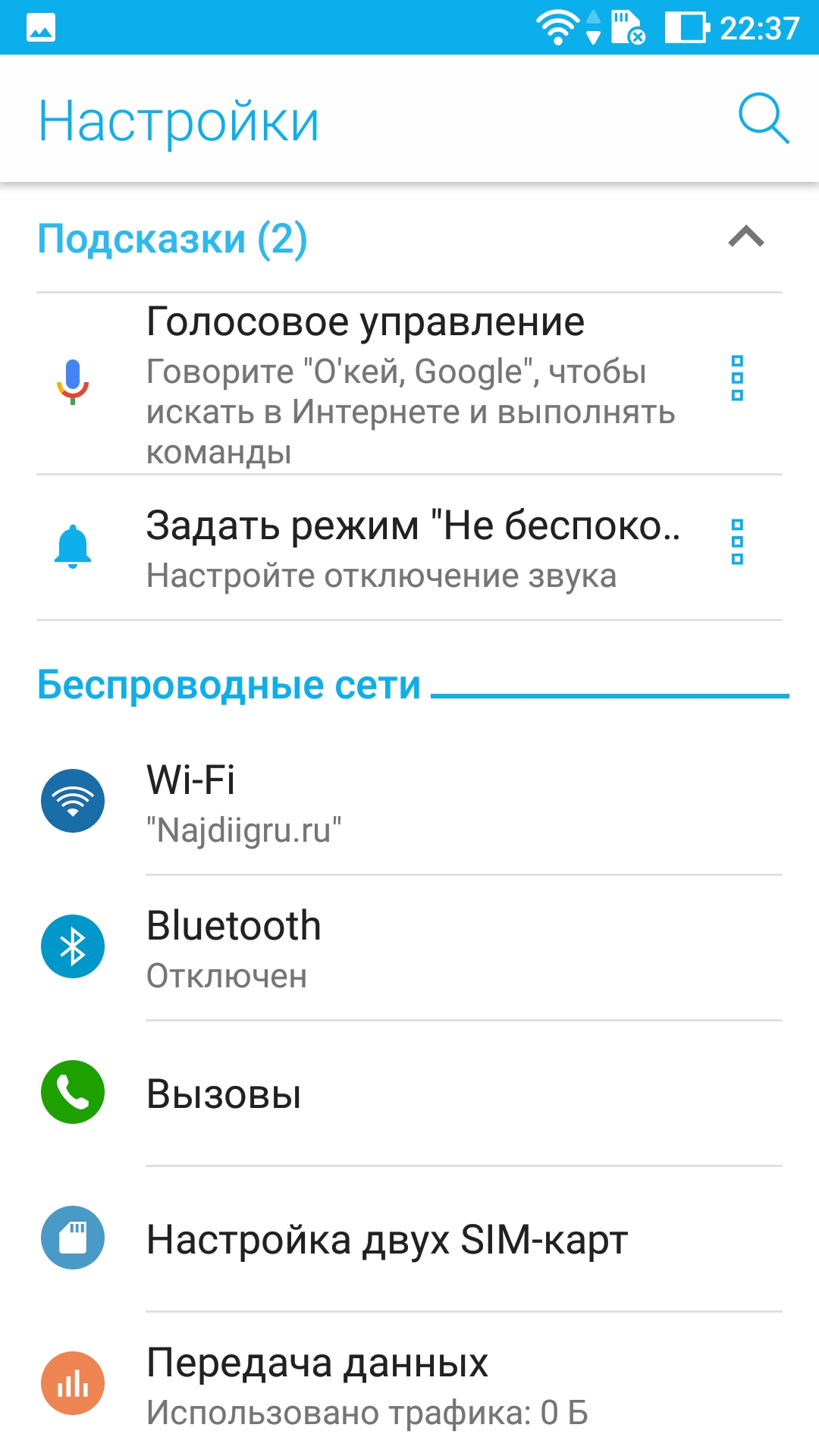Select Передача данных row
The height and width of the screenshot is (1456, 819).
coord(409,1384)
